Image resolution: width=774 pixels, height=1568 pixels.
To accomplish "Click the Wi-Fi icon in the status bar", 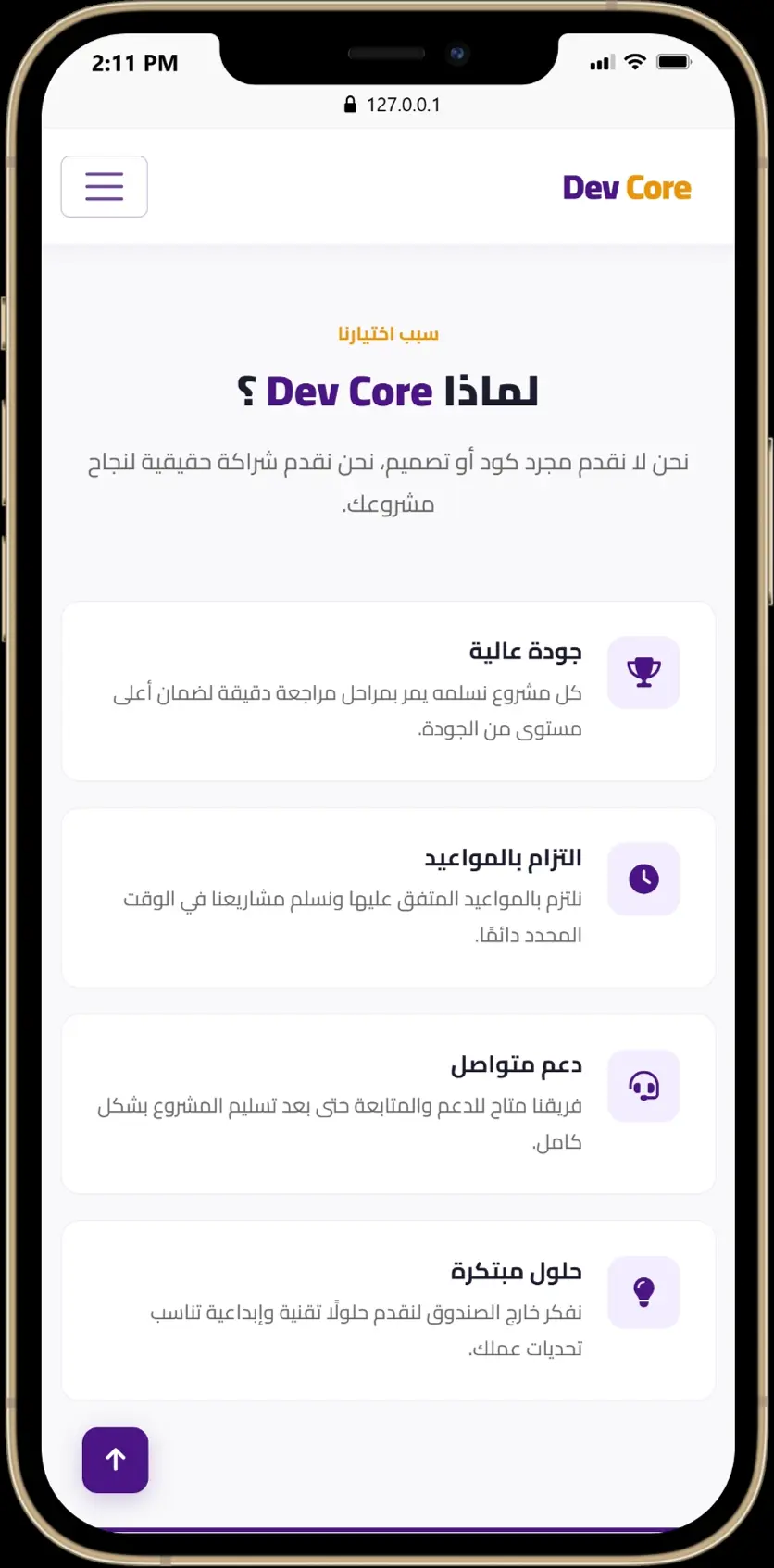I will click(634, 62).
